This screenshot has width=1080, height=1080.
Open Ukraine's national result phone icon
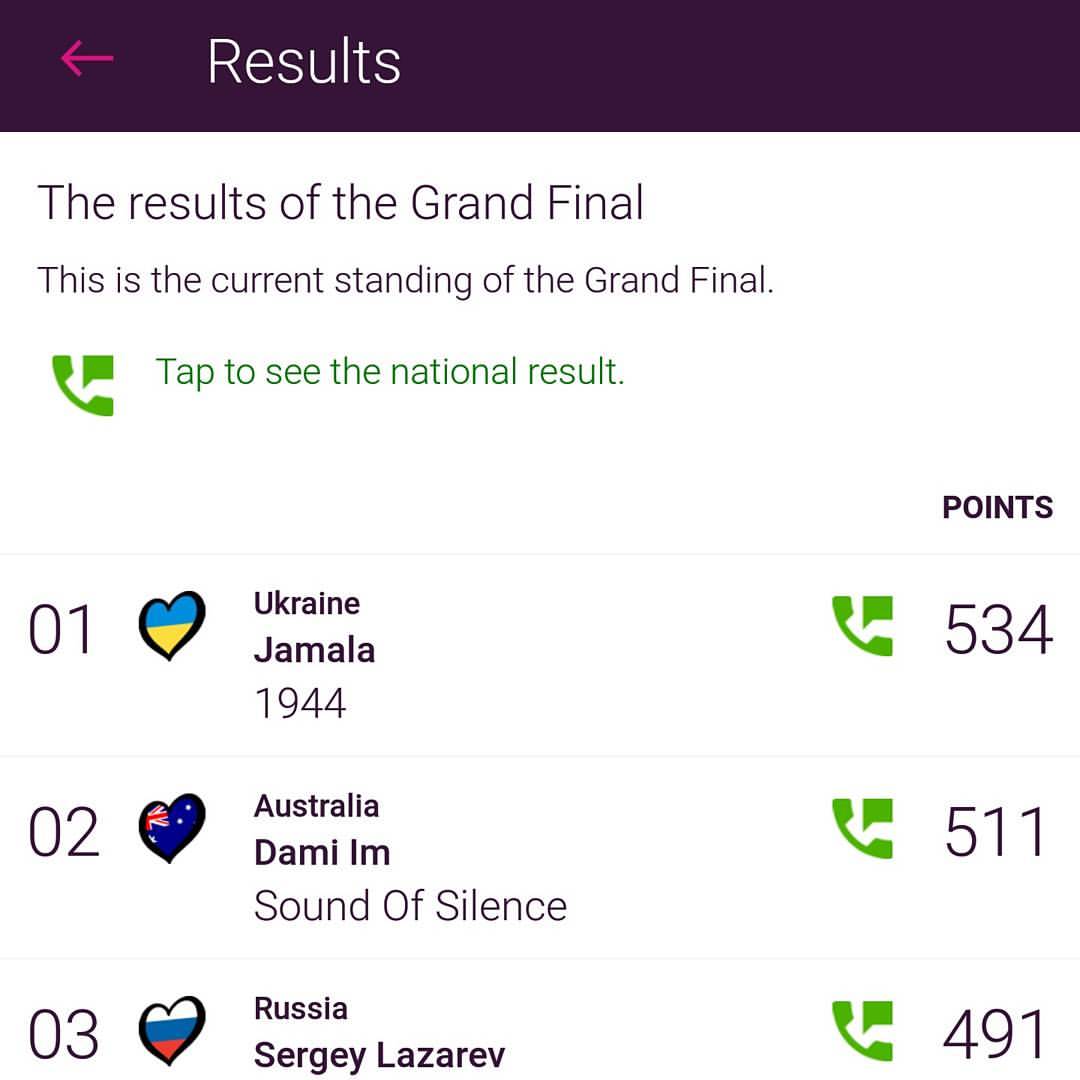pyautogui.click(x=862, y=625)
